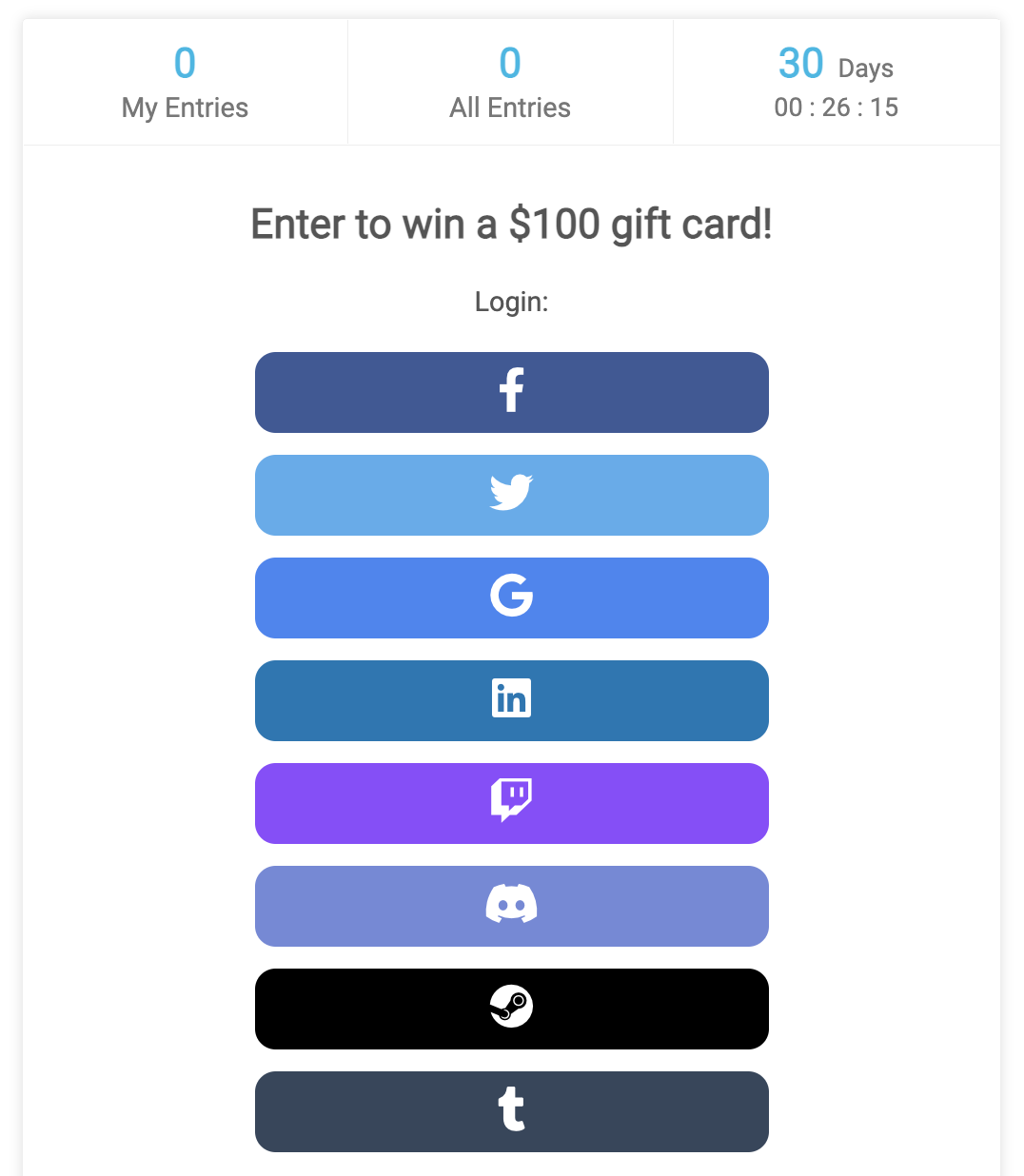Screen dimensions: 1024x1176
Task: View the My Entries counter
Action: pos(185,108)
